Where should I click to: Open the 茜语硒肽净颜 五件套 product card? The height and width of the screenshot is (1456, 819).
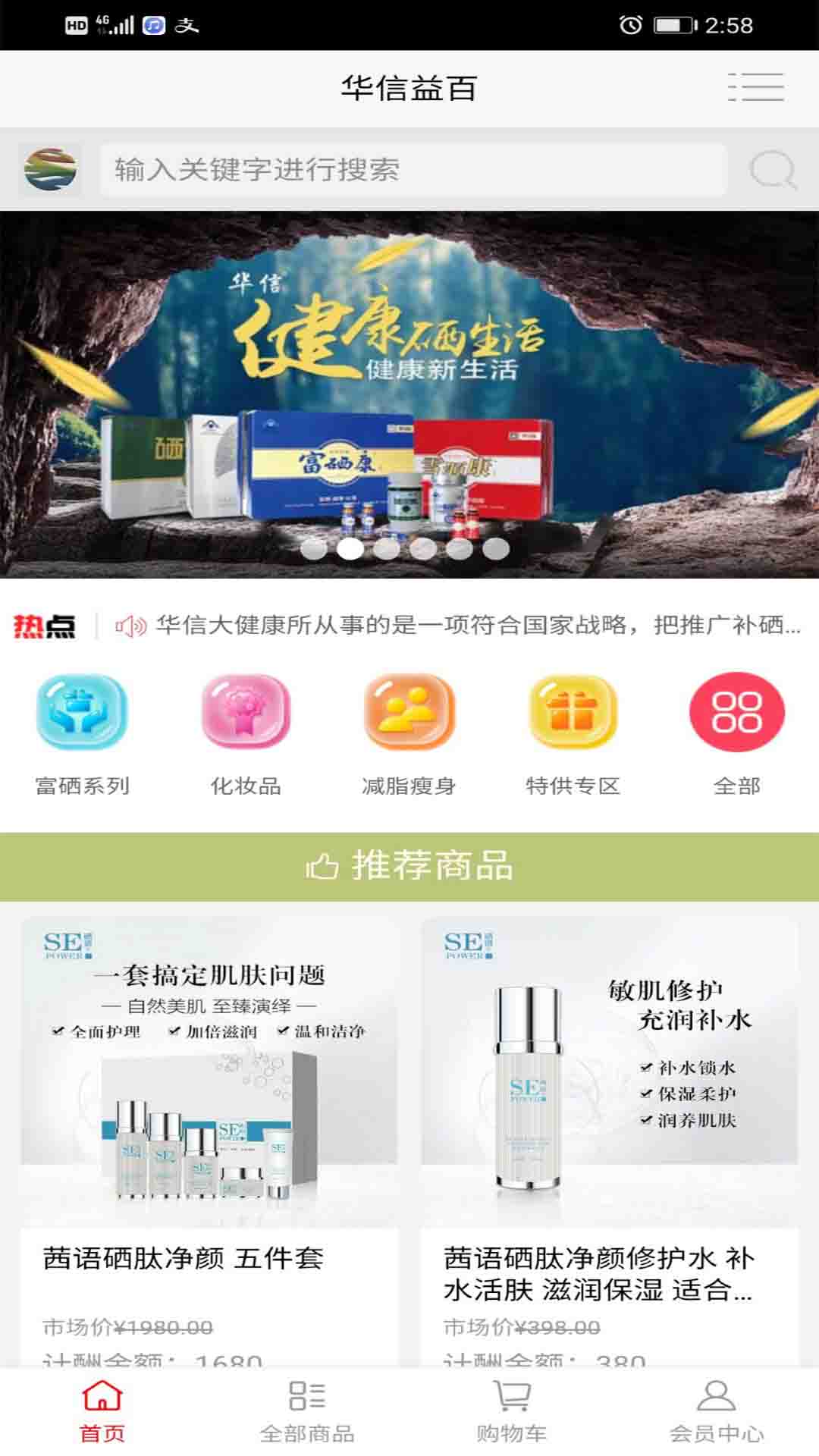[x=209, y=1143]
